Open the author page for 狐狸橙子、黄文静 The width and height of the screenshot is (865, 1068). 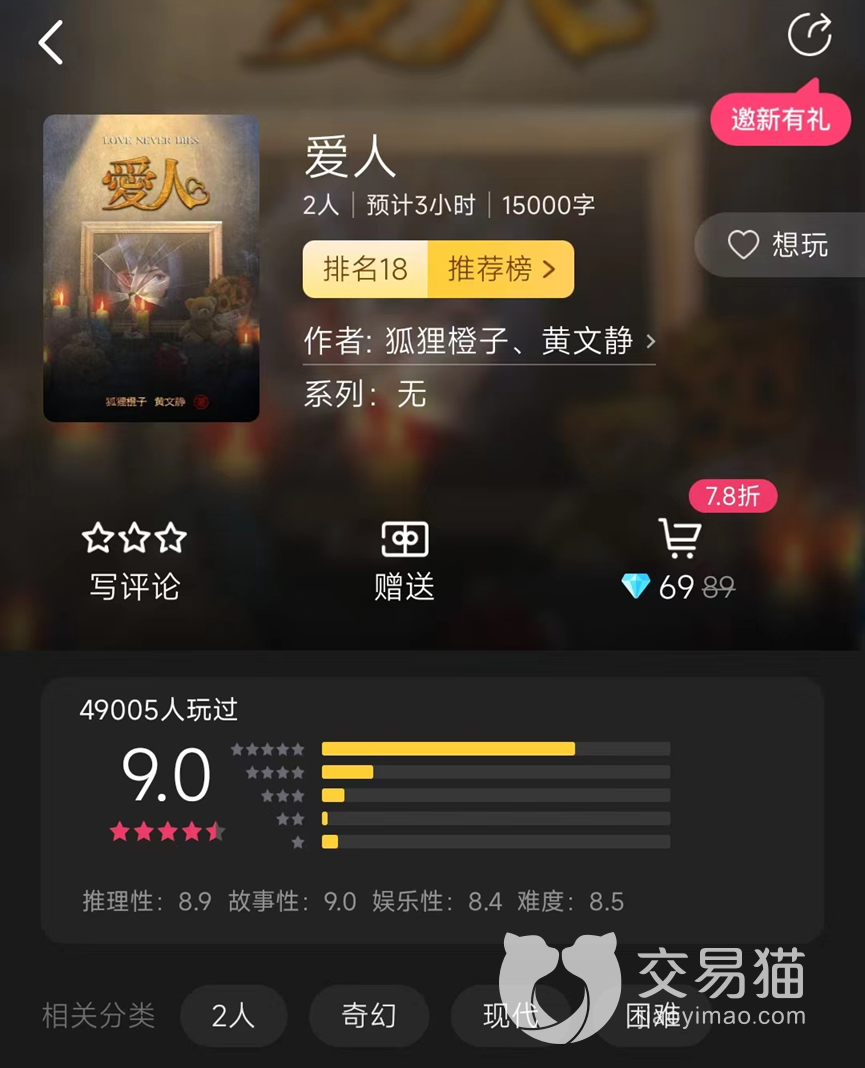click(x=479, y=342)
